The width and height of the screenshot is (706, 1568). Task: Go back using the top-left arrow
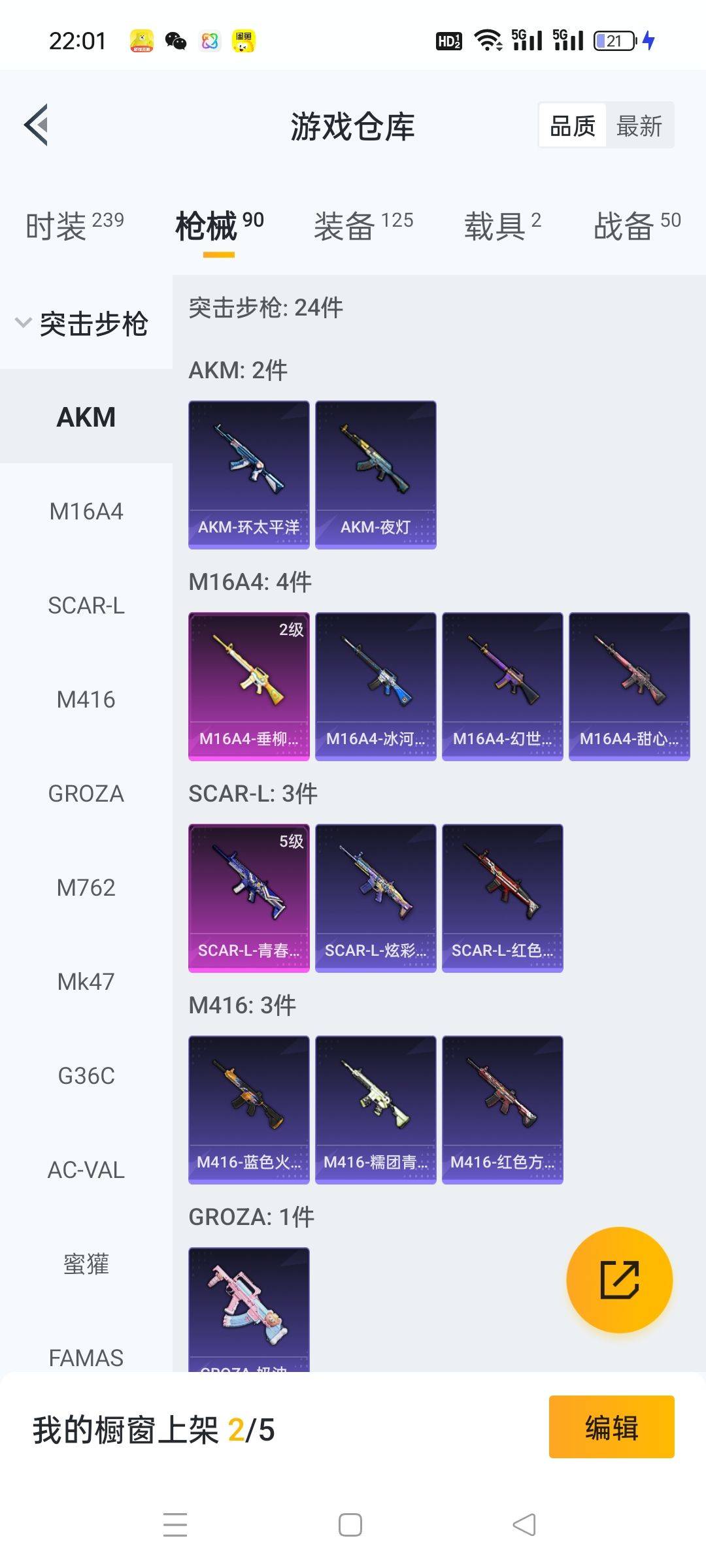(36, 125)
